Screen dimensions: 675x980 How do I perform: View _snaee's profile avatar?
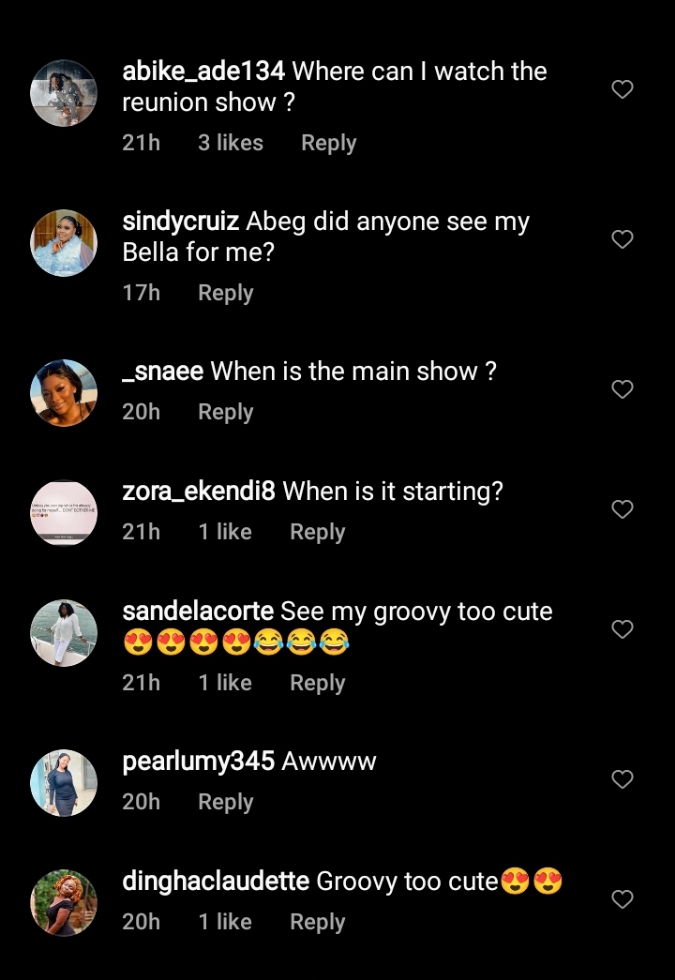pyautogui.click(x=64, y=393)
